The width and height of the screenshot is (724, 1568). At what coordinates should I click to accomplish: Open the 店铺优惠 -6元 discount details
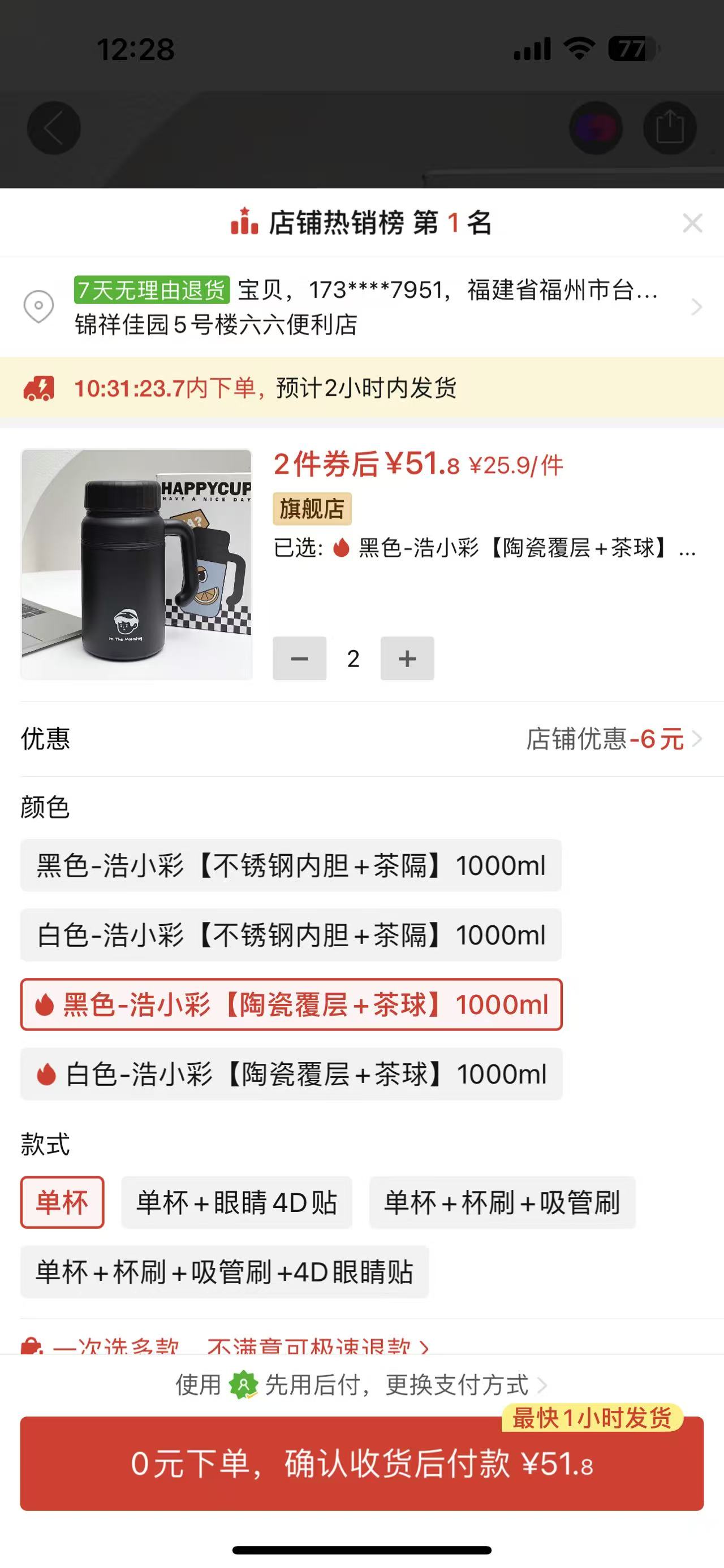coord(614,739)
